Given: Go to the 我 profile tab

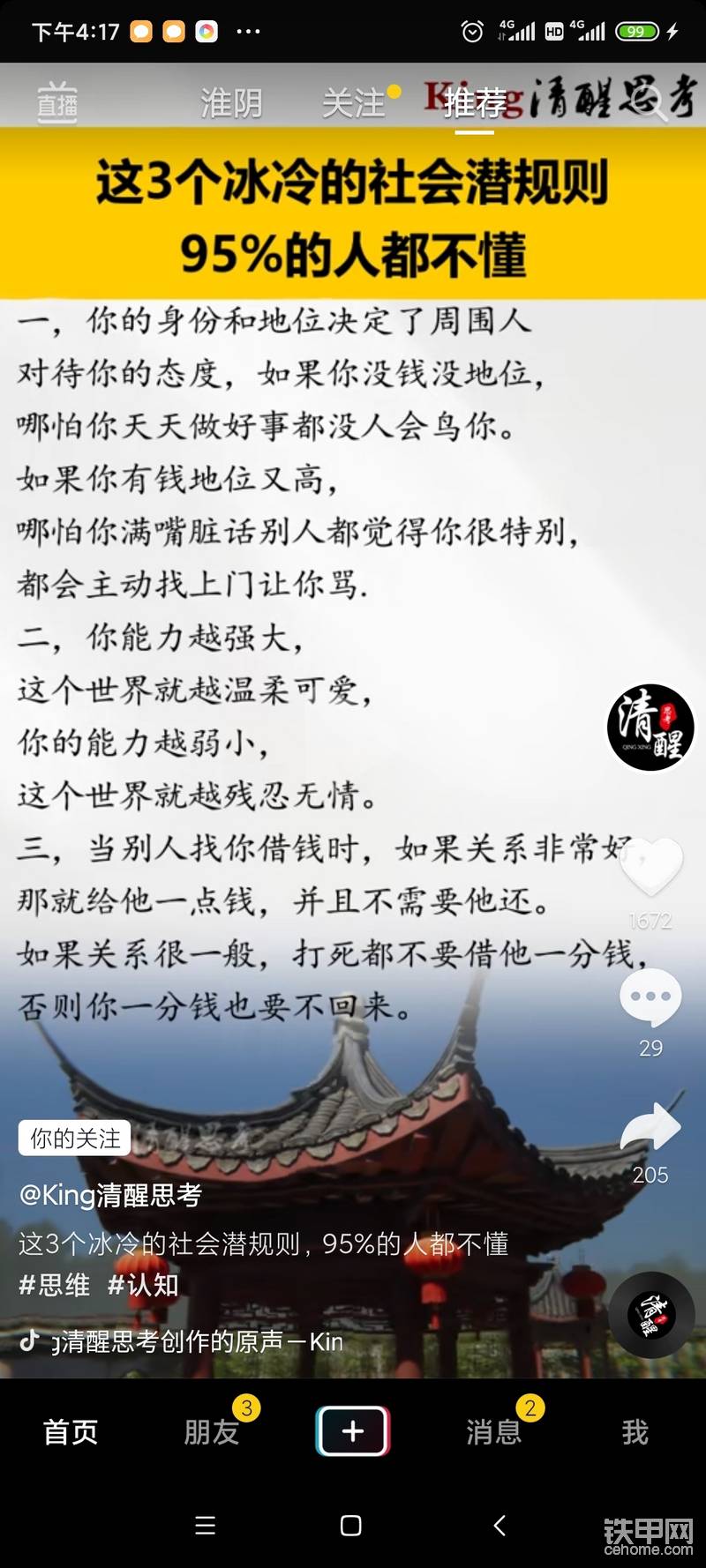Looking at the screenshot, I should tap(635, 1431).
